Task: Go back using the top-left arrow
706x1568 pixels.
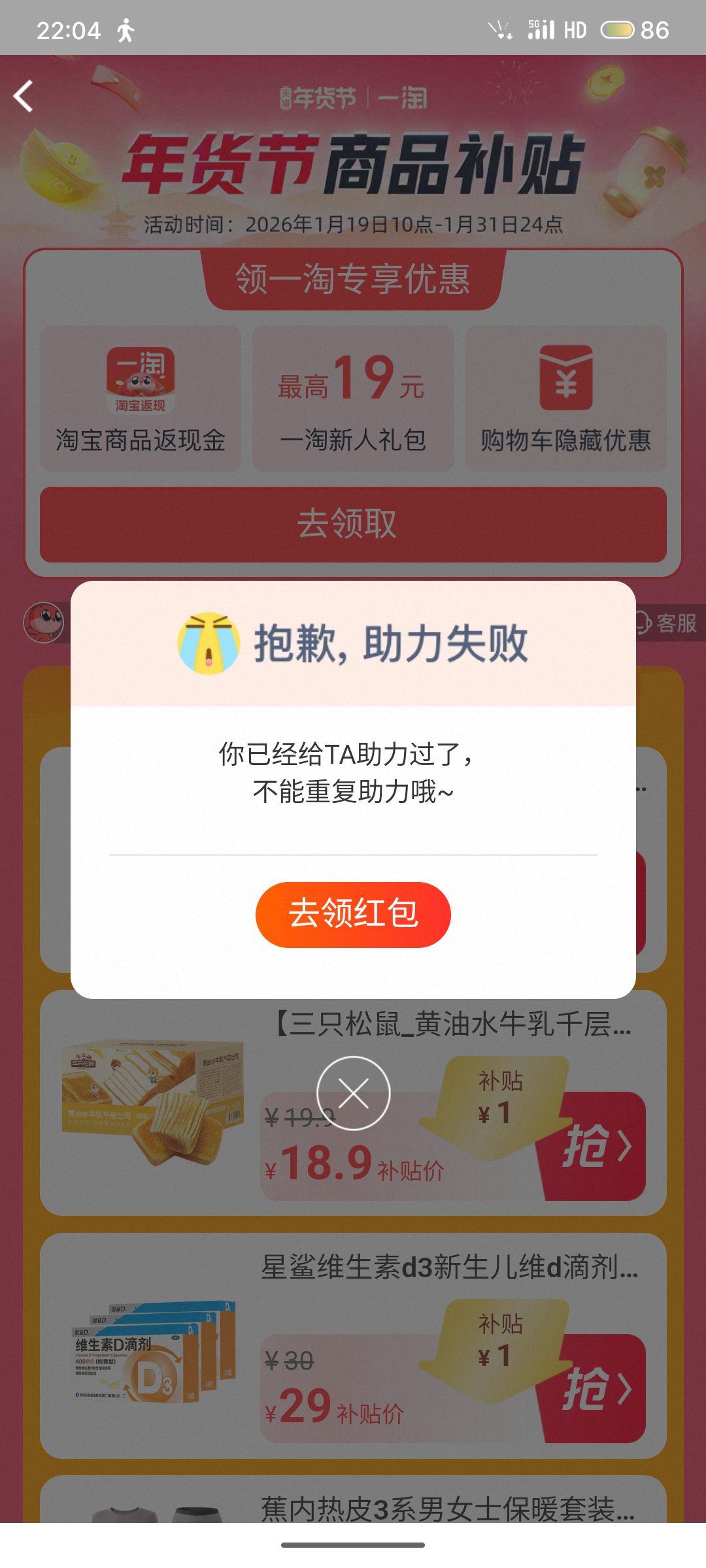Action: [24, 97]
